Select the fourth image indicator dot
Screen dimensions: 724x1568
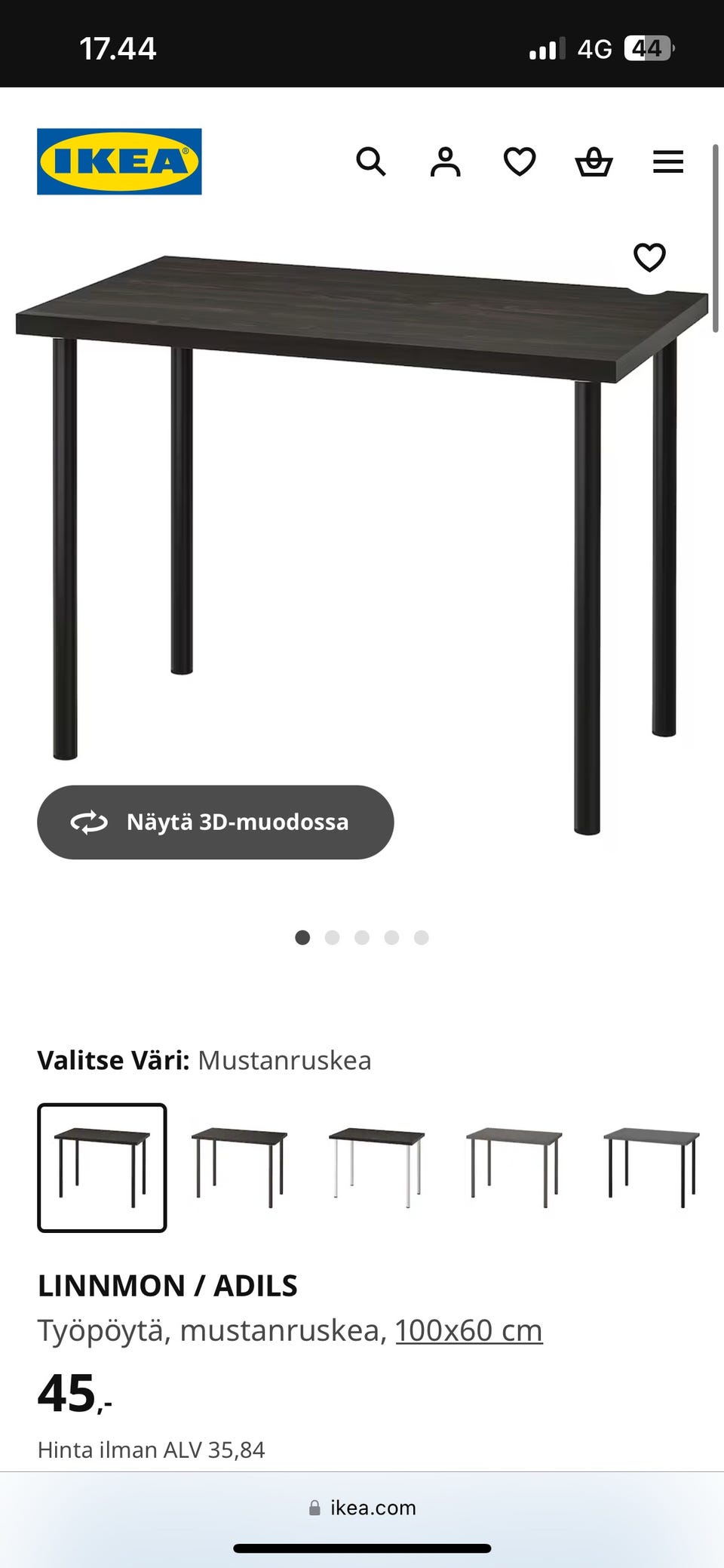pos(392,938)
